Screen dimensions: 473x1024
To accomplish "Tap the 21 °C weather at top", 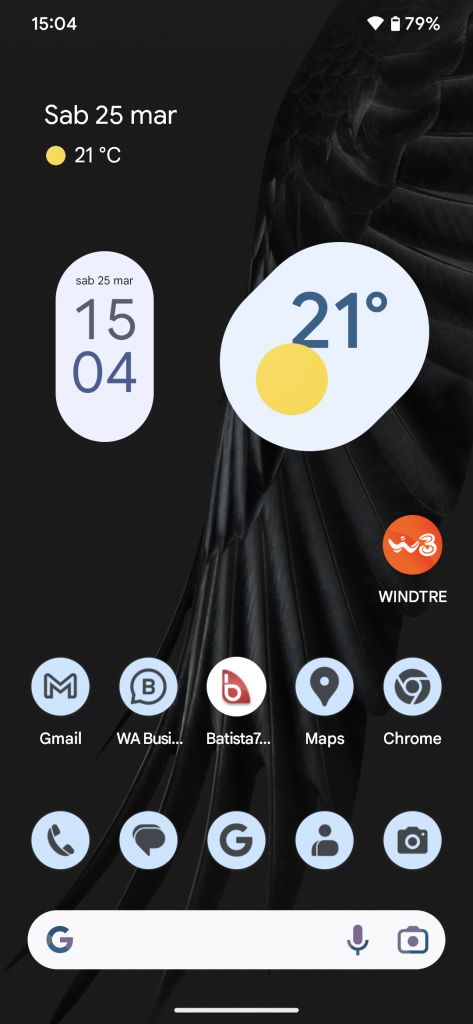I will coord(83,155).
